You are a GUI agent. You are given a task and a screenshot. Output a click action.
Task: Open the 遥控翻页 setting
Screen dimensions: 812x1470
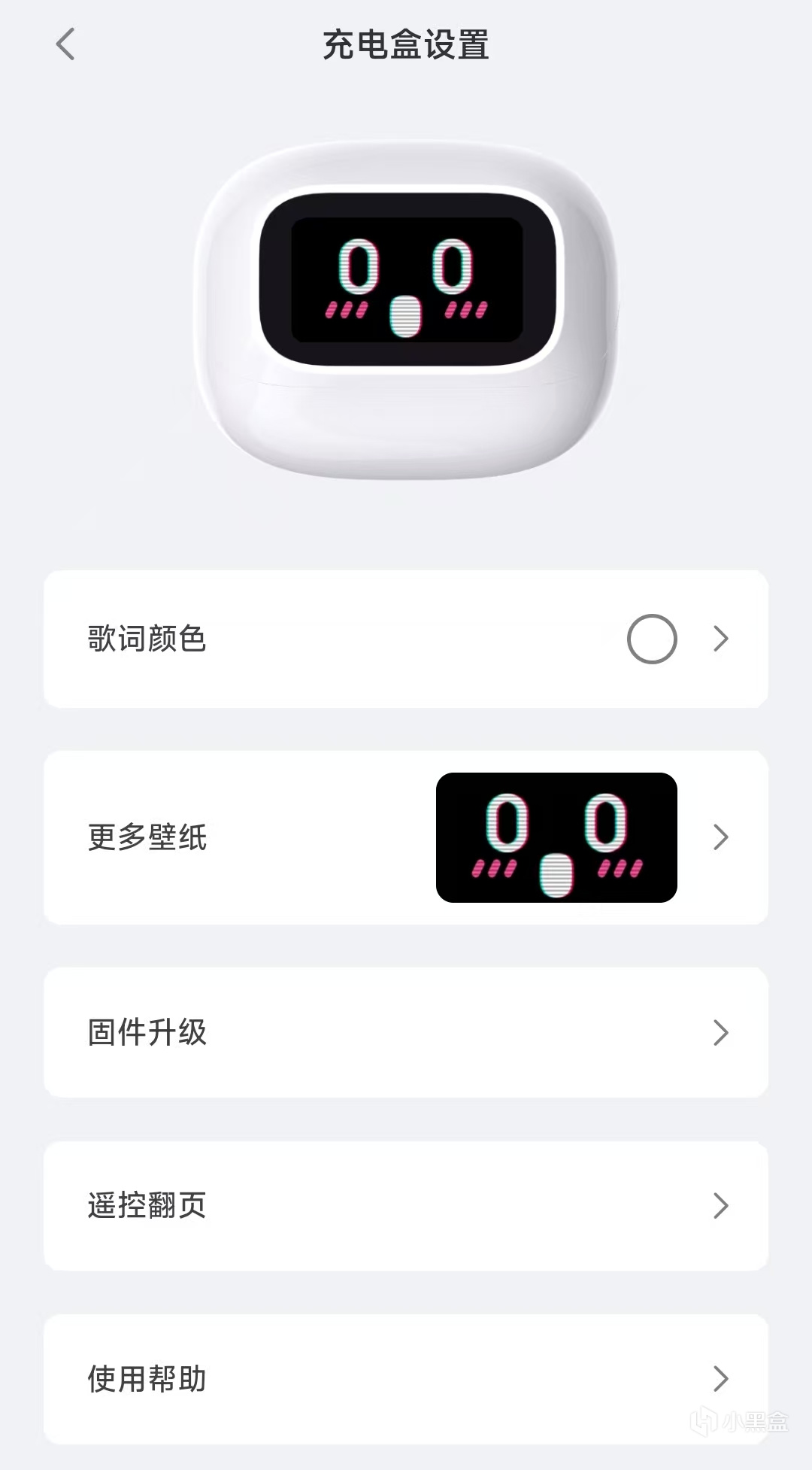(406, 1205)
